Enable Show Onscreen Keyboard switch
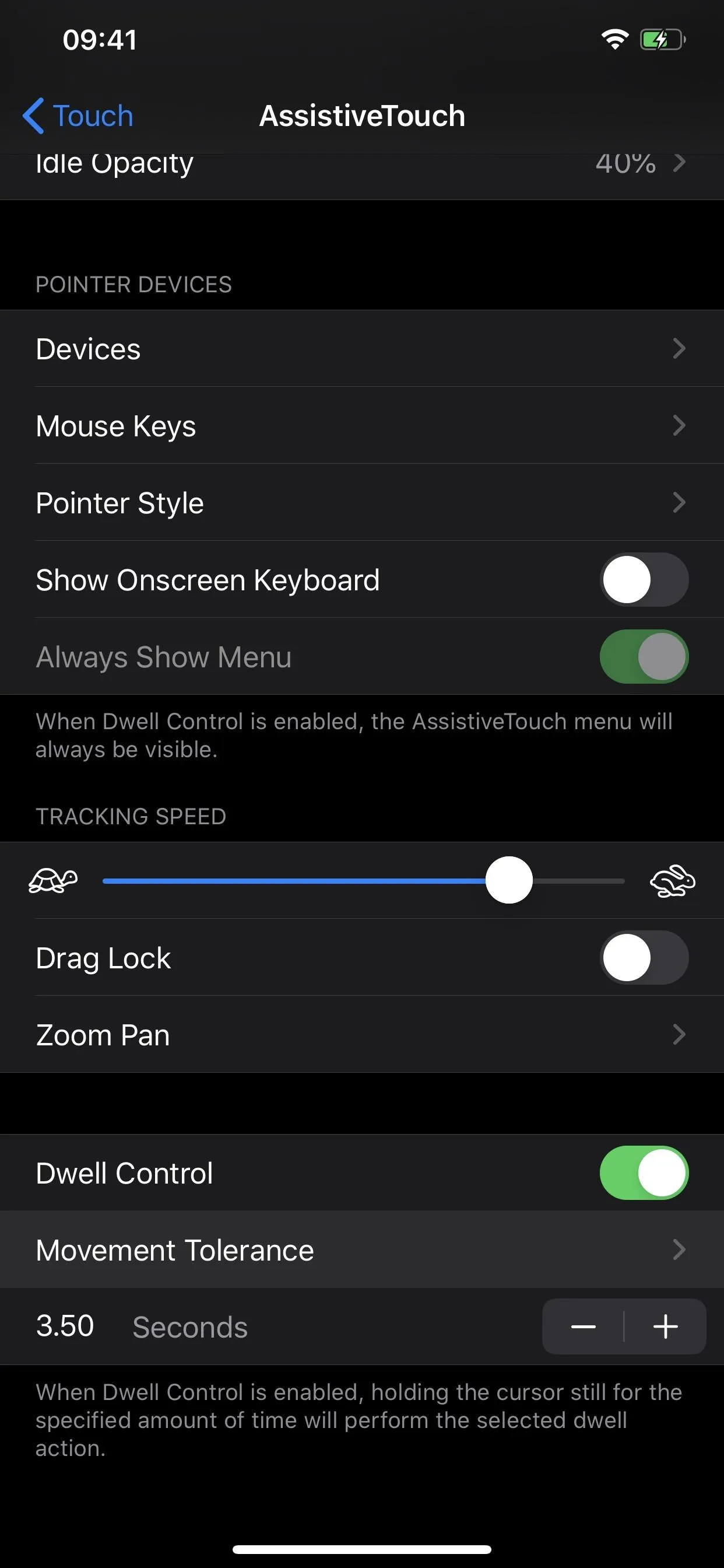The height and width of the screenshot is (1568, 724). (644, 579)
